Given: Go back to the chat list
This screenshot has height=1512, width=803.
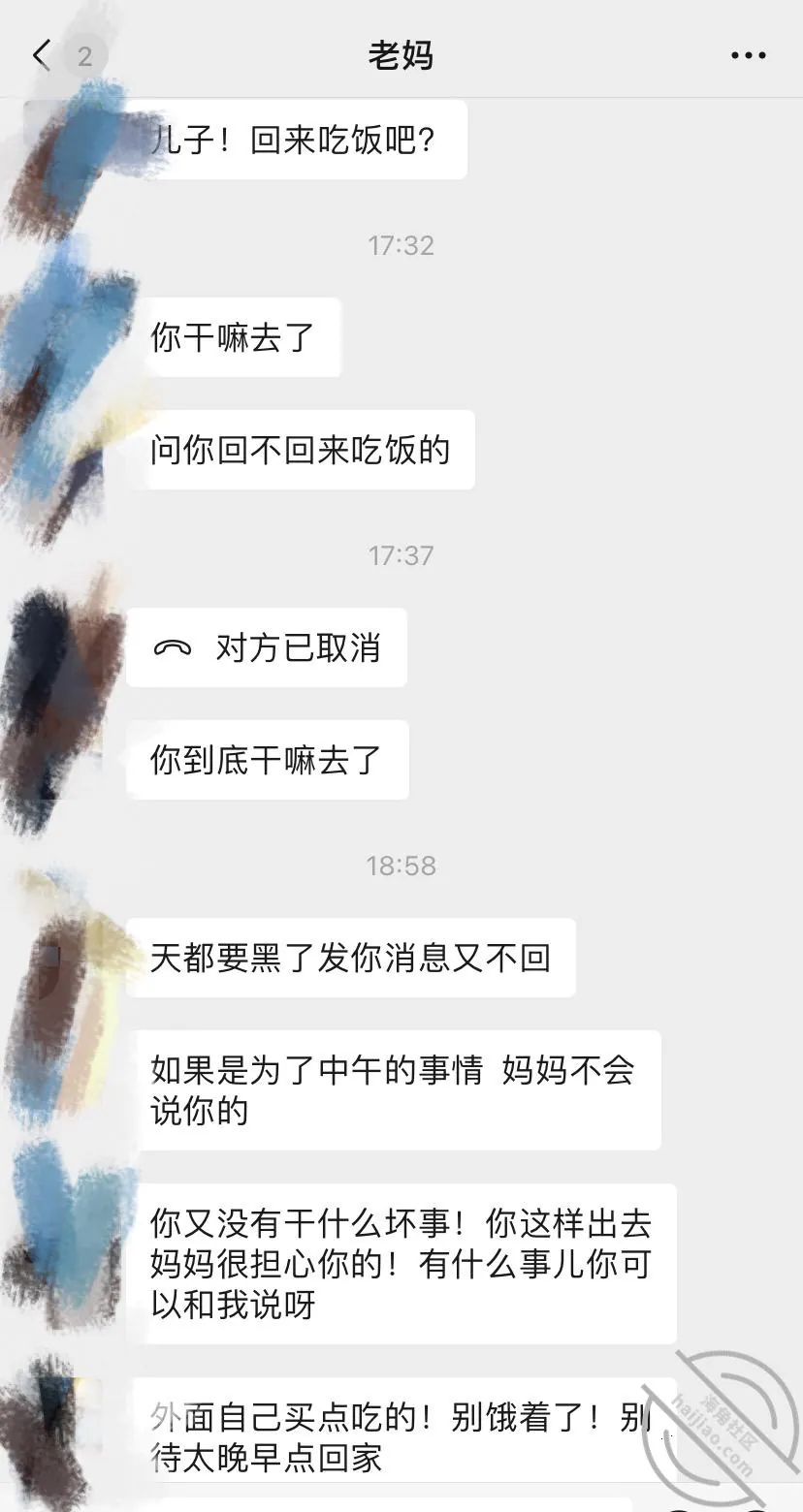Looking at the screenshot, I should click(x=41, y=55).
